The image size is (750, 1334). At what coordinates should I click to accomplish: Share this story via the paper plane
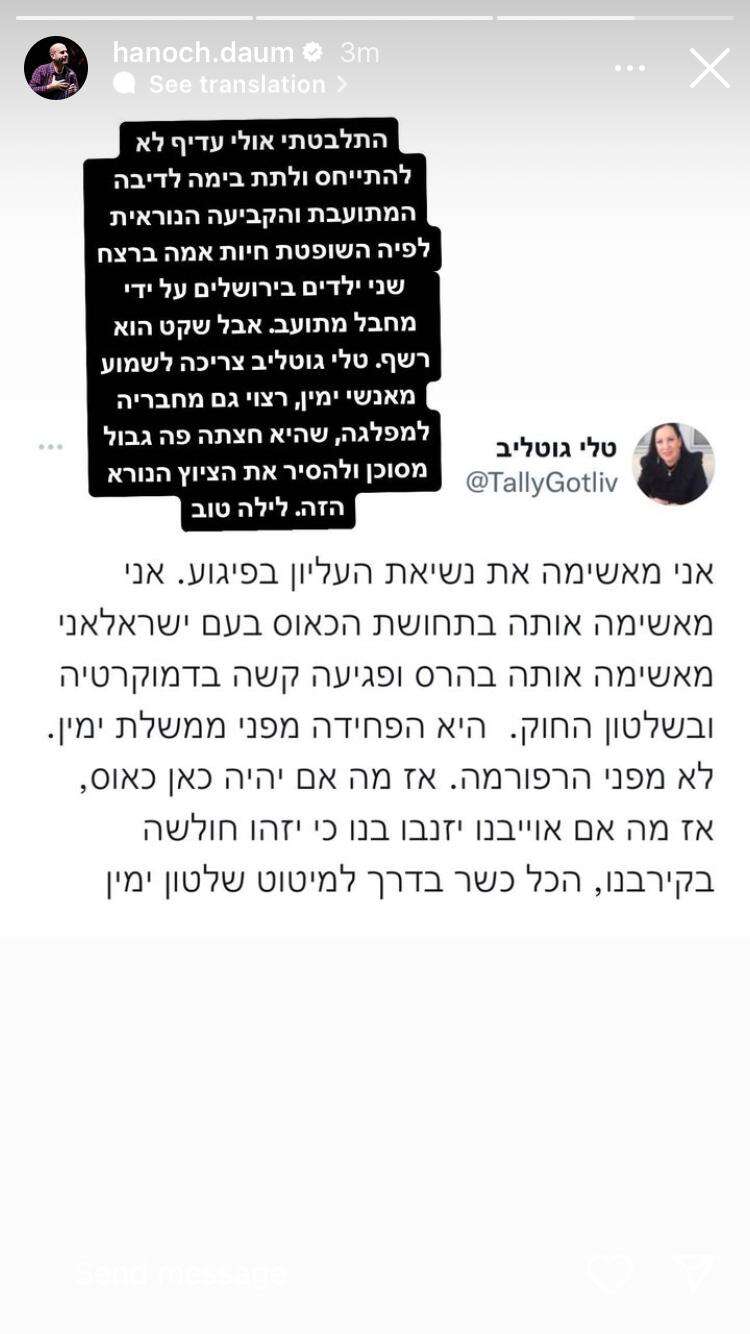point(694,1273)
